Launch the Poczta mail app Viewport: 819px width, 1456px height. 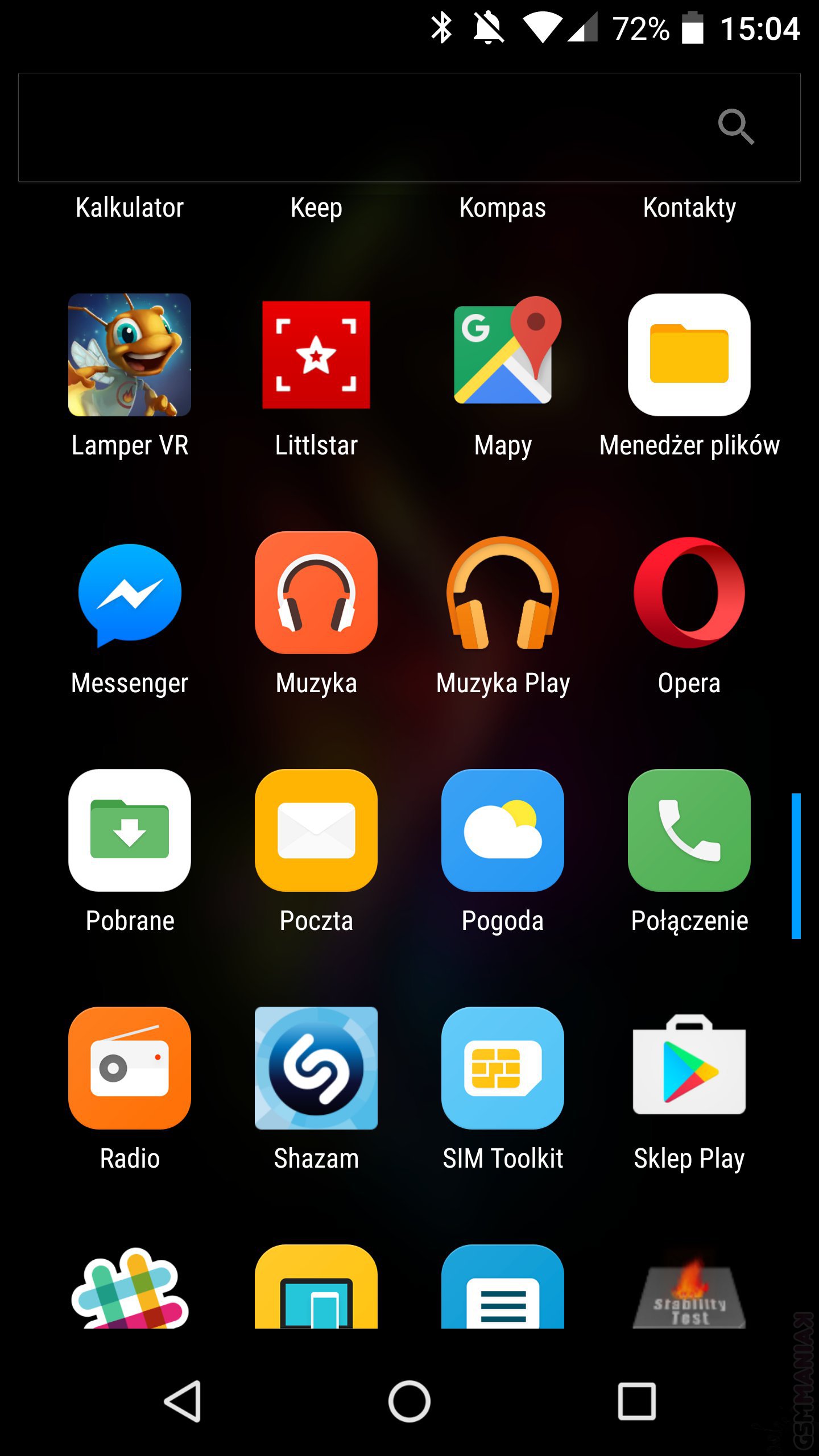coord(316,830)
